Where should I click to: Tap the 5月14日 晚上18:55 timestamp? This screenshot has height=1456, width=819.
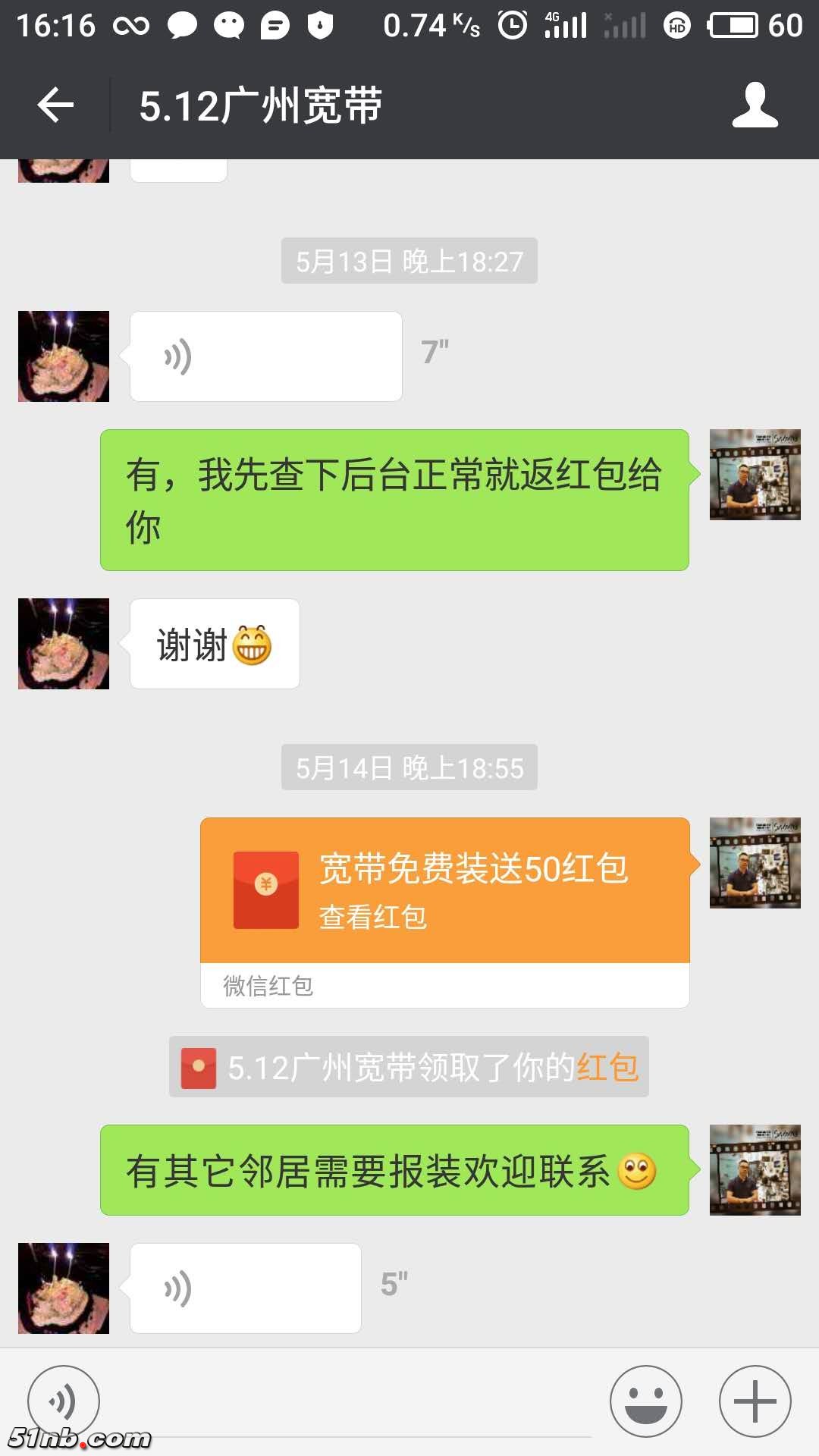click(408, 767)
